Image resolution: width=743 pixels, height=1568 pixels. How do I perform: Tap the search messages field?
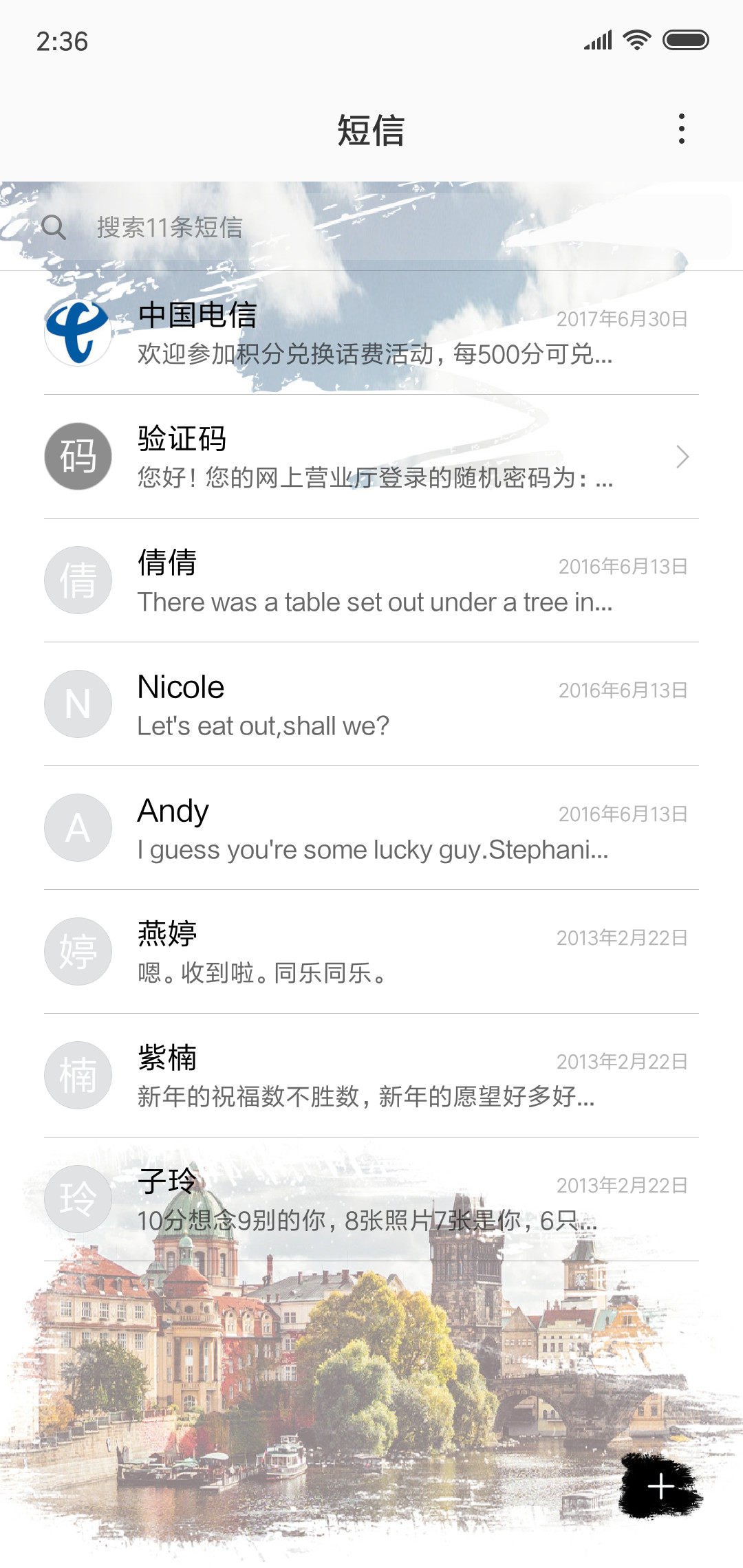tap(371, 226)
